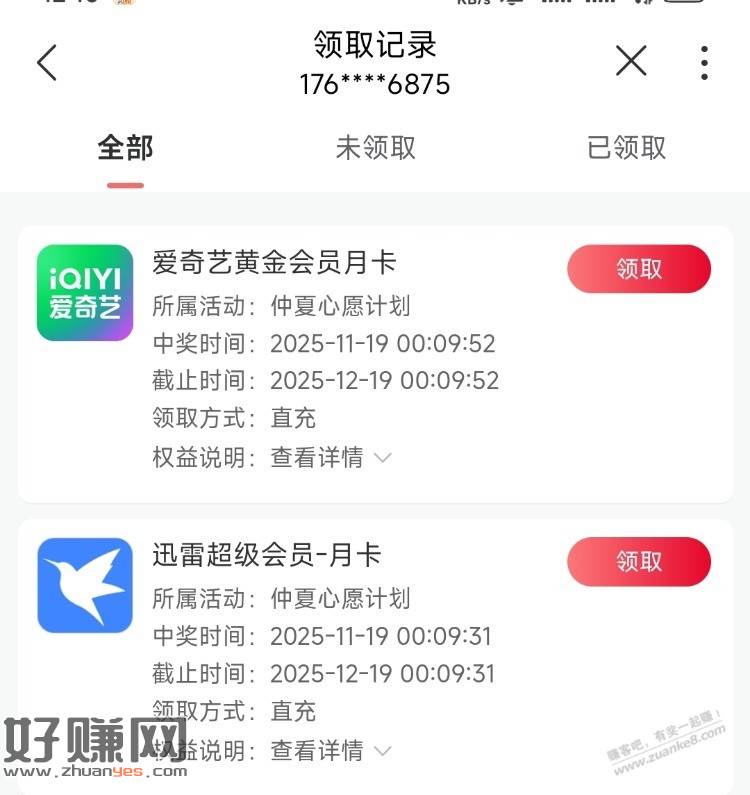Claim the iQIYI gold membership with 领取

[638, 268]
